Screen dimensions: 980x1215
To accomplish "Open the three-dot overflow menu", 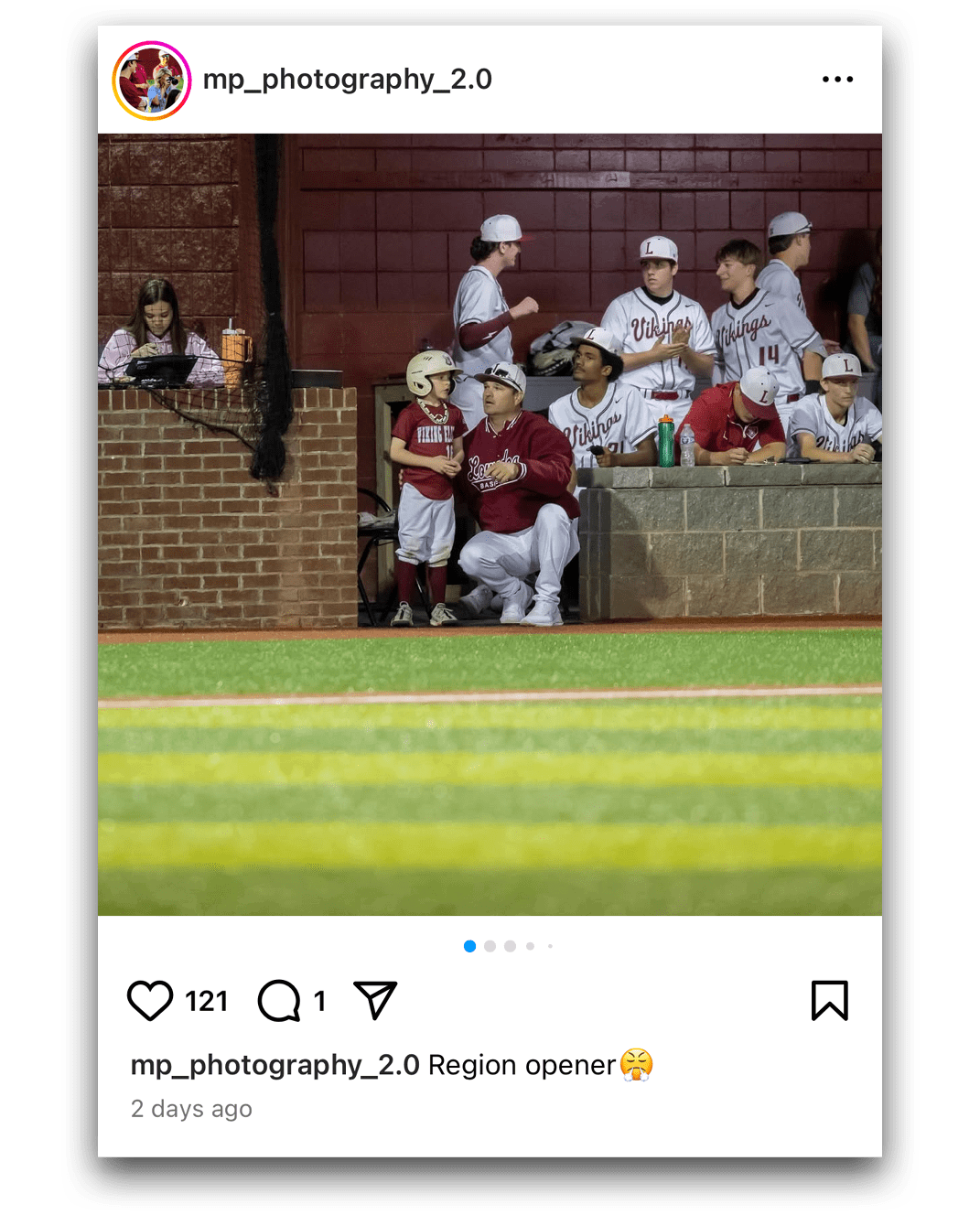I will point(837,80).
